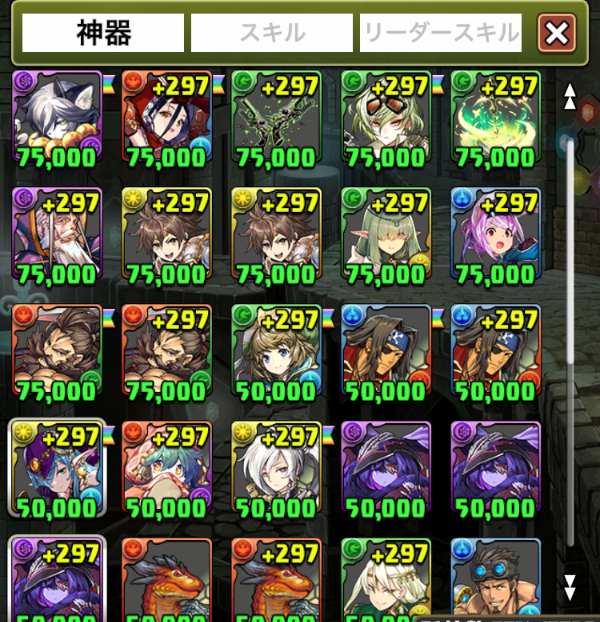Choose the blonde girl with 50,000 value
The height and width of the screenshot is (622, 600).
[276, 352]
